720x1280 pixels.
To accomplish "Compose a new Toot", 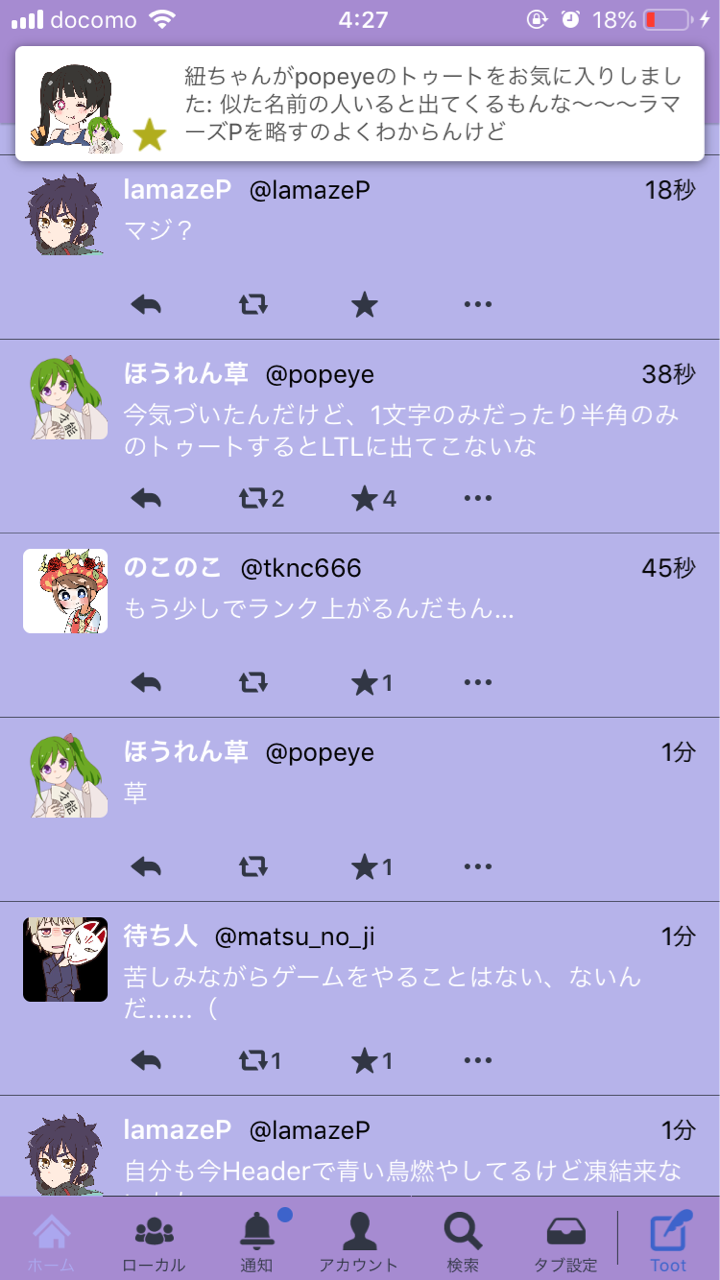I will (669, 1242).
